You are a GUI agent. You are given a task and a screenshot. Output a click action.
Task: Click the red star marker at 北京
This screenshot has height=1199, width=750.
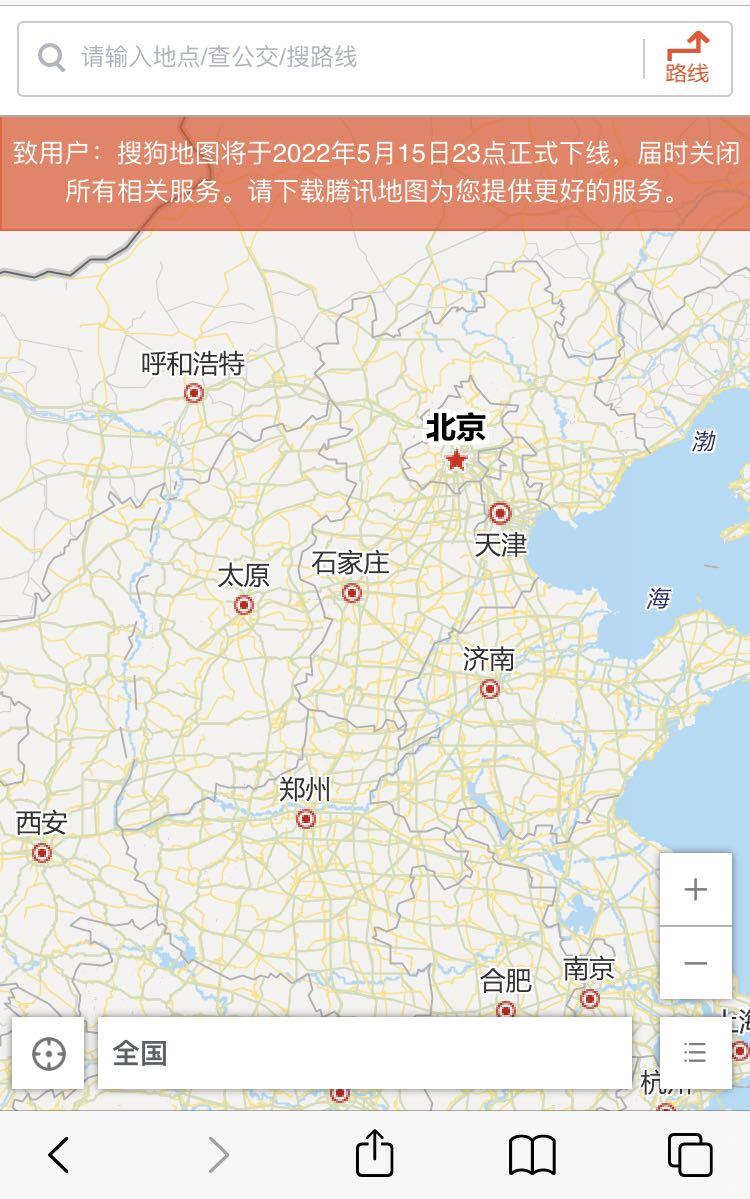[x=456, y=459]
